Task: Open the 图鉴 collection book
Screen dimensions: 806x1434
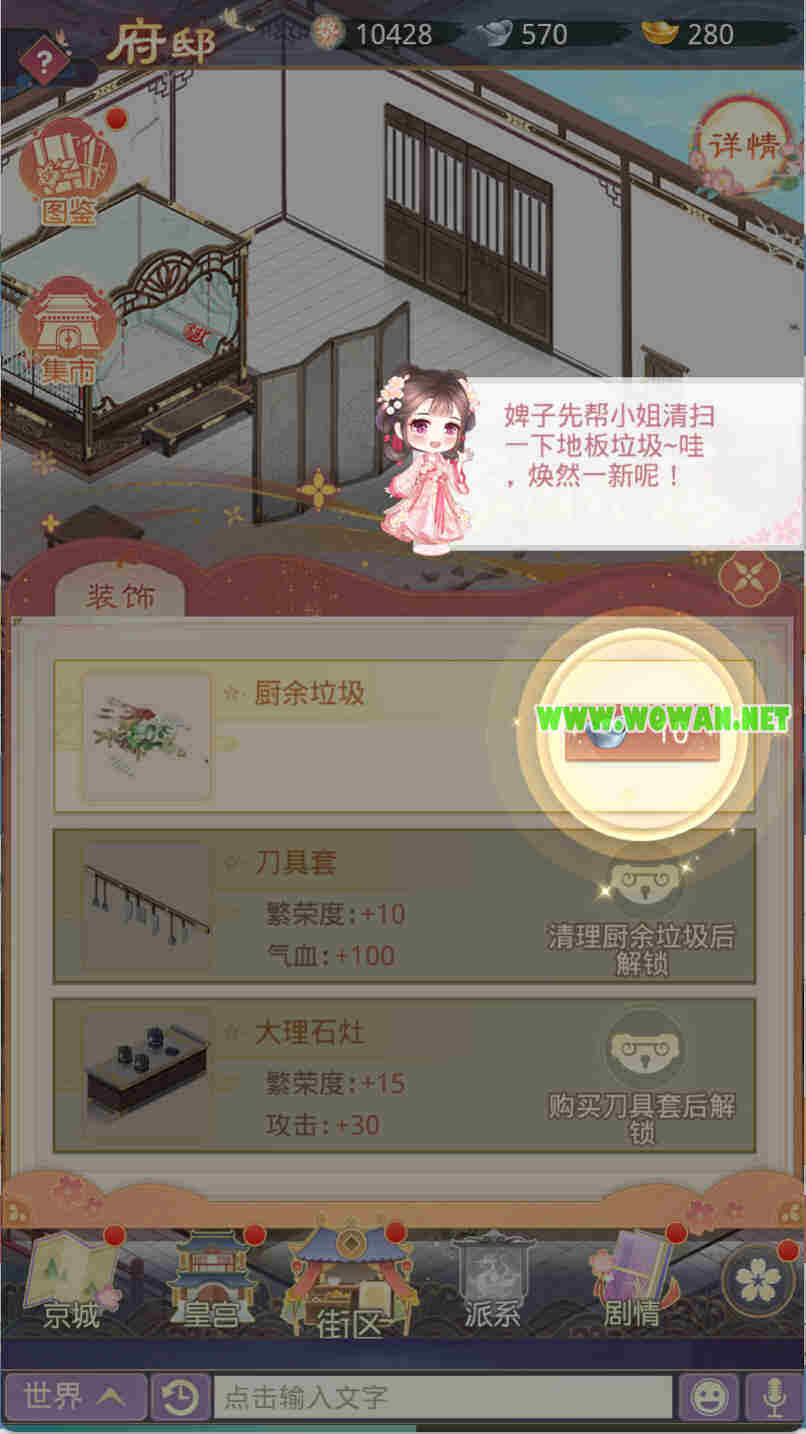Action: [x=68, y=170]
